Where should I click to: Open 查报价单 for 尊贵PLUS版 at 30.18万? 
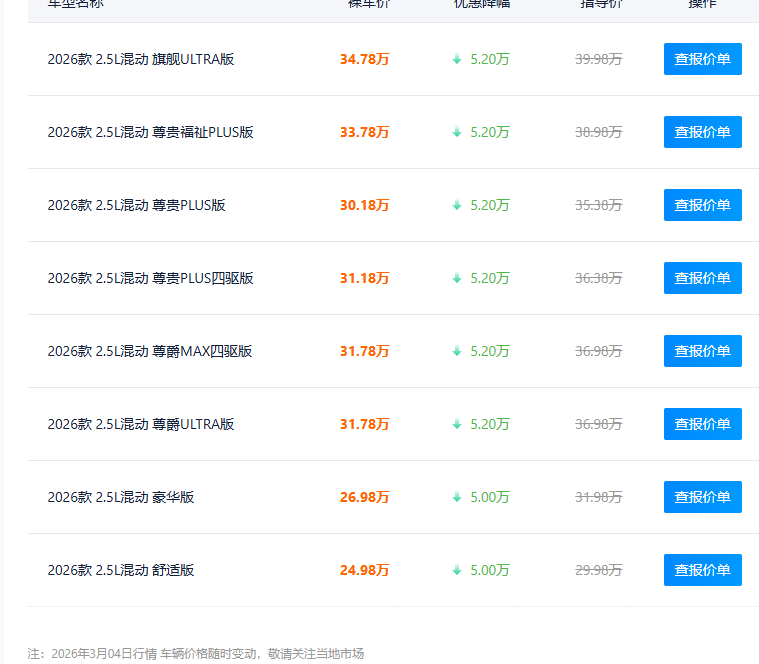pyautogui.click(x=702, y=205)
